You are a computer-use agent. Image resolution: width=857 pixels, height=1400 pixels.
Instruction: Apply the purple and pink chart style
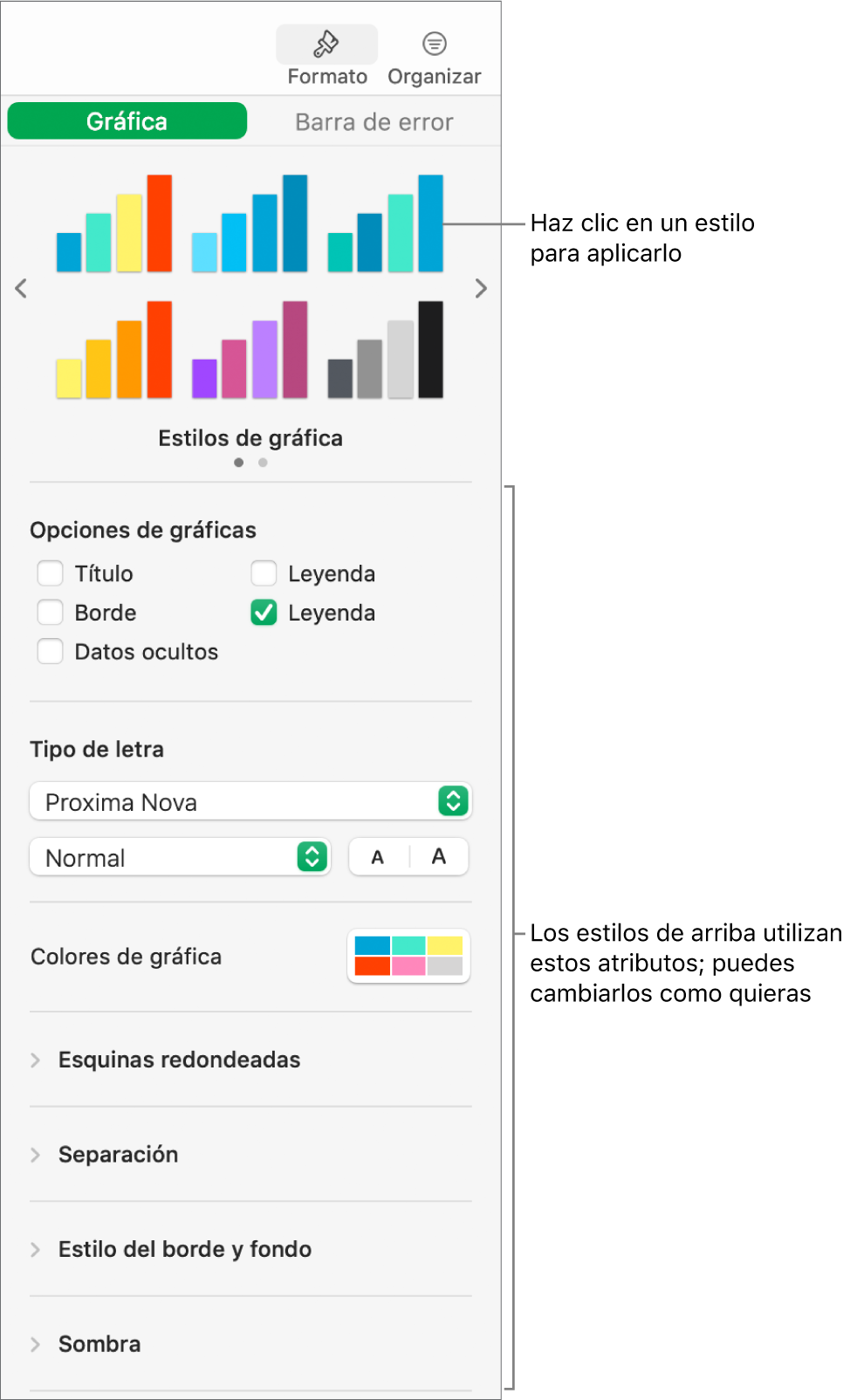(250, 351)
